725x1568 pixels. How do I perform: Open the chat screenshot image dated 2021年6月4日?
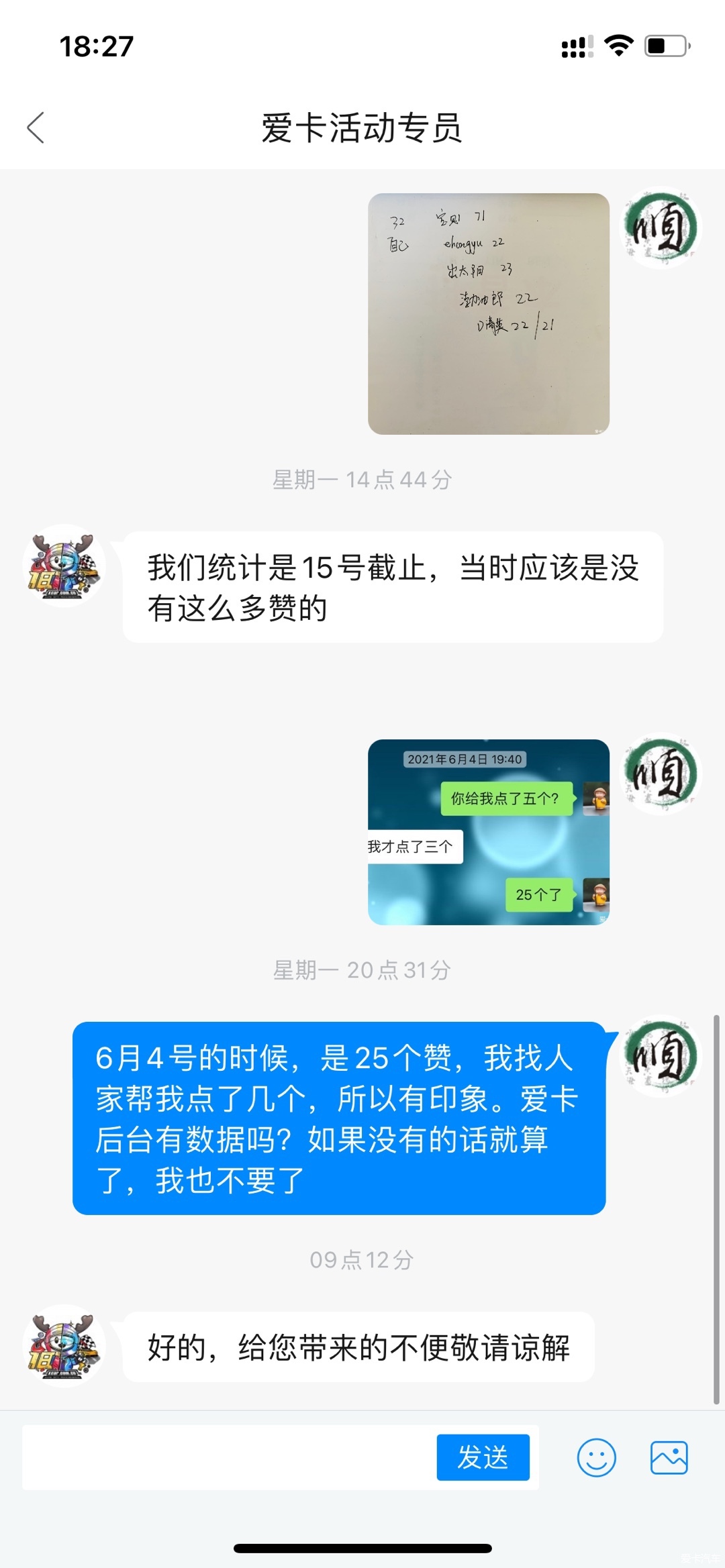pyautogui.click(x=488, y=832)
